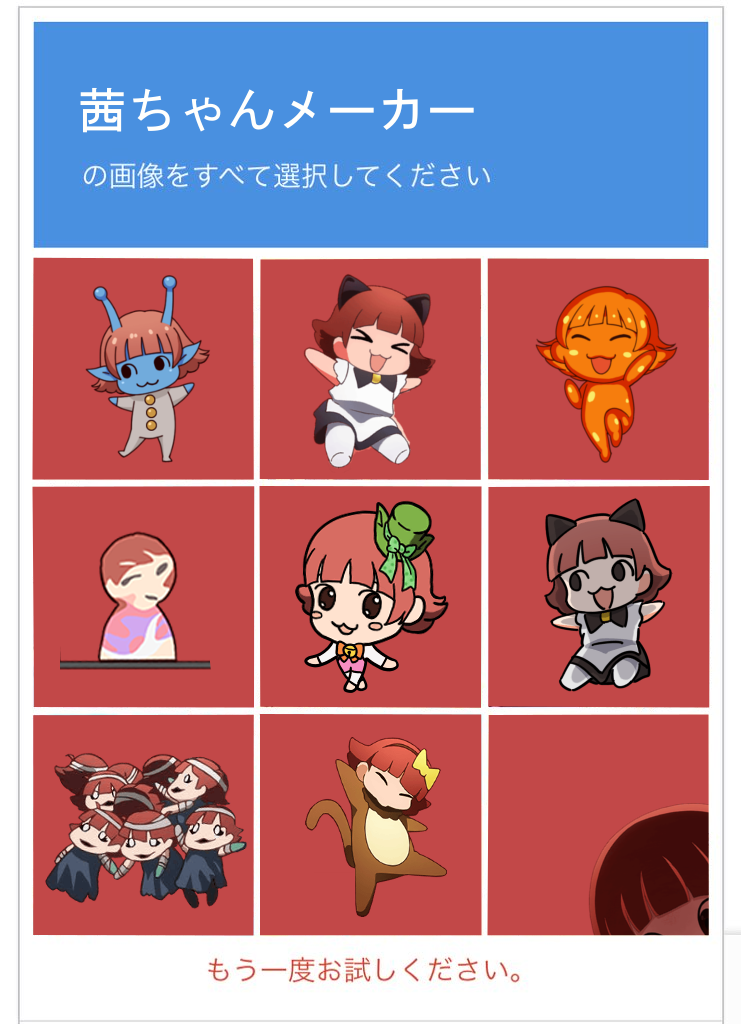Viewport: 741px width, 1024px height.
Task: Pick the crowd of headband characters tile
Action: click(x=143, y=825)
